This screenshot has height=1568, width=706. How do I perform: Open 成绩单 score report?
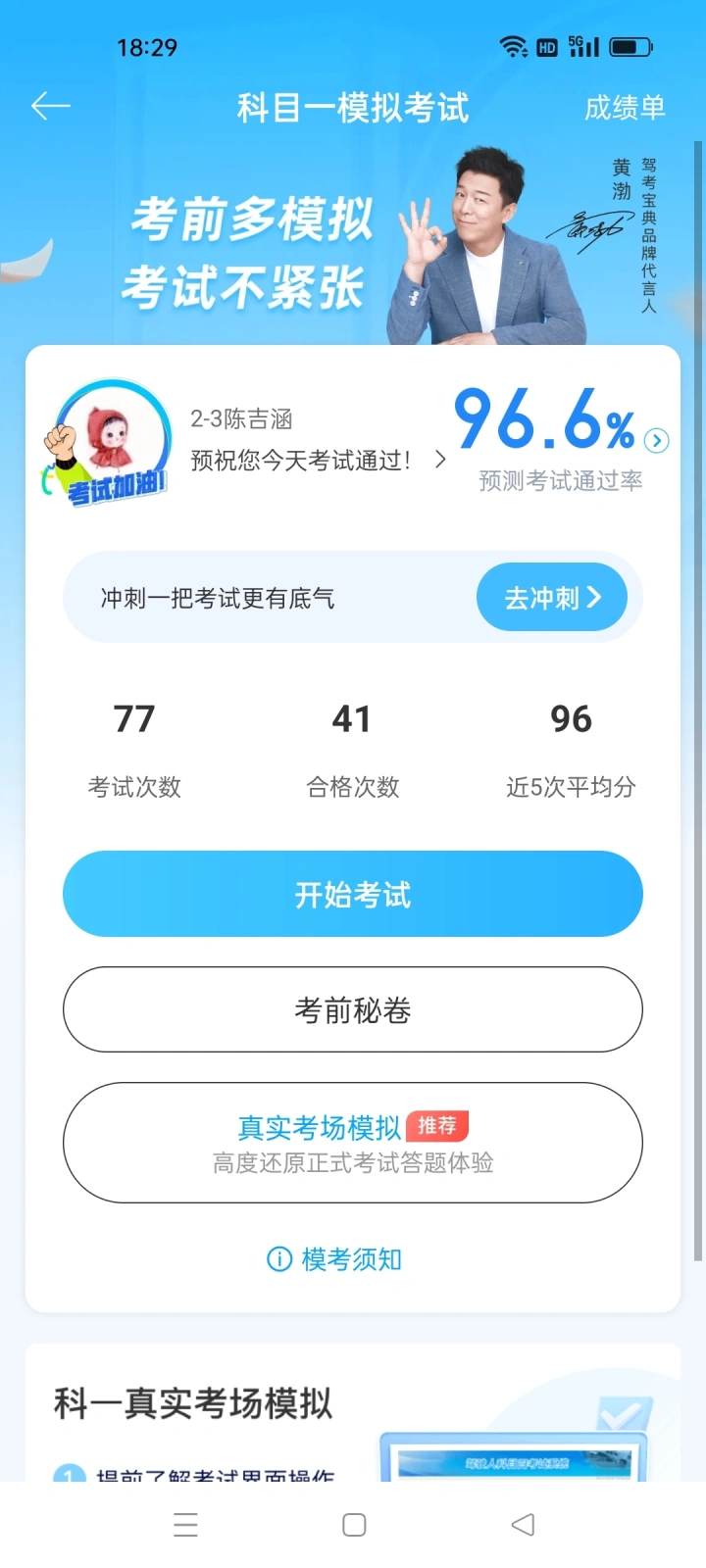[625, 108]
